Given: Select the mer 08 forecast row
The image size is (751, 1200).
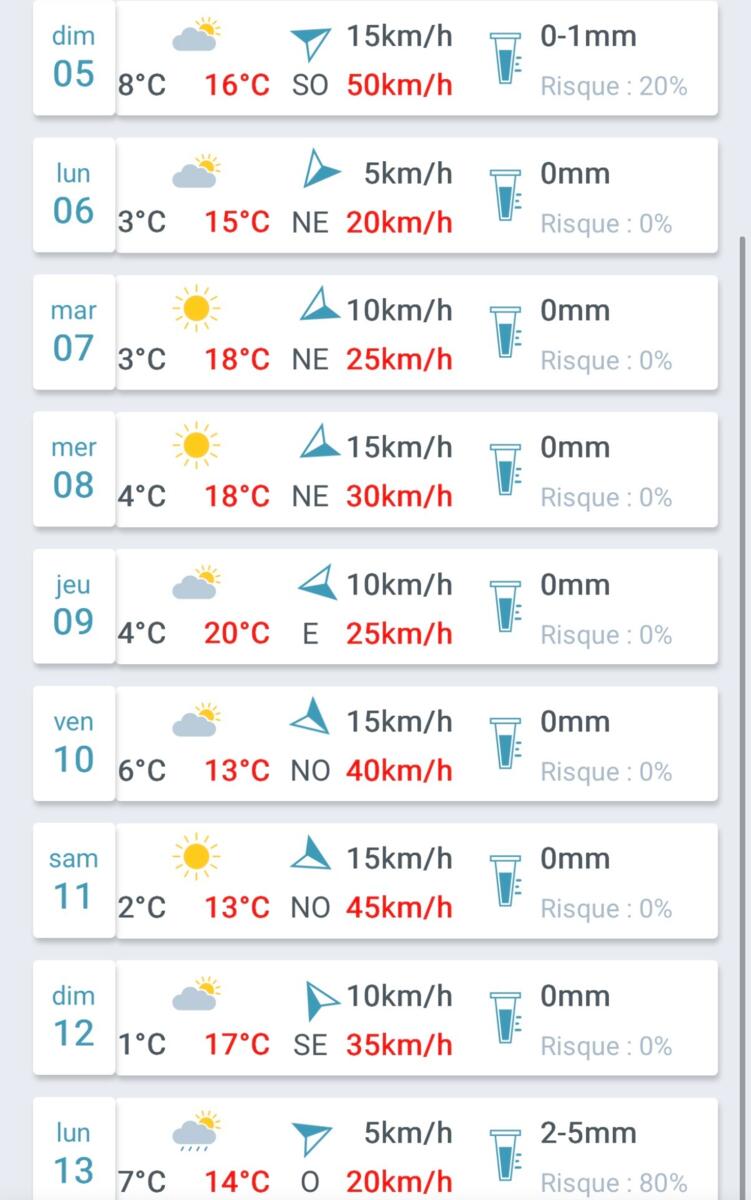Looking at the screenshot, I should click(375, 470).
